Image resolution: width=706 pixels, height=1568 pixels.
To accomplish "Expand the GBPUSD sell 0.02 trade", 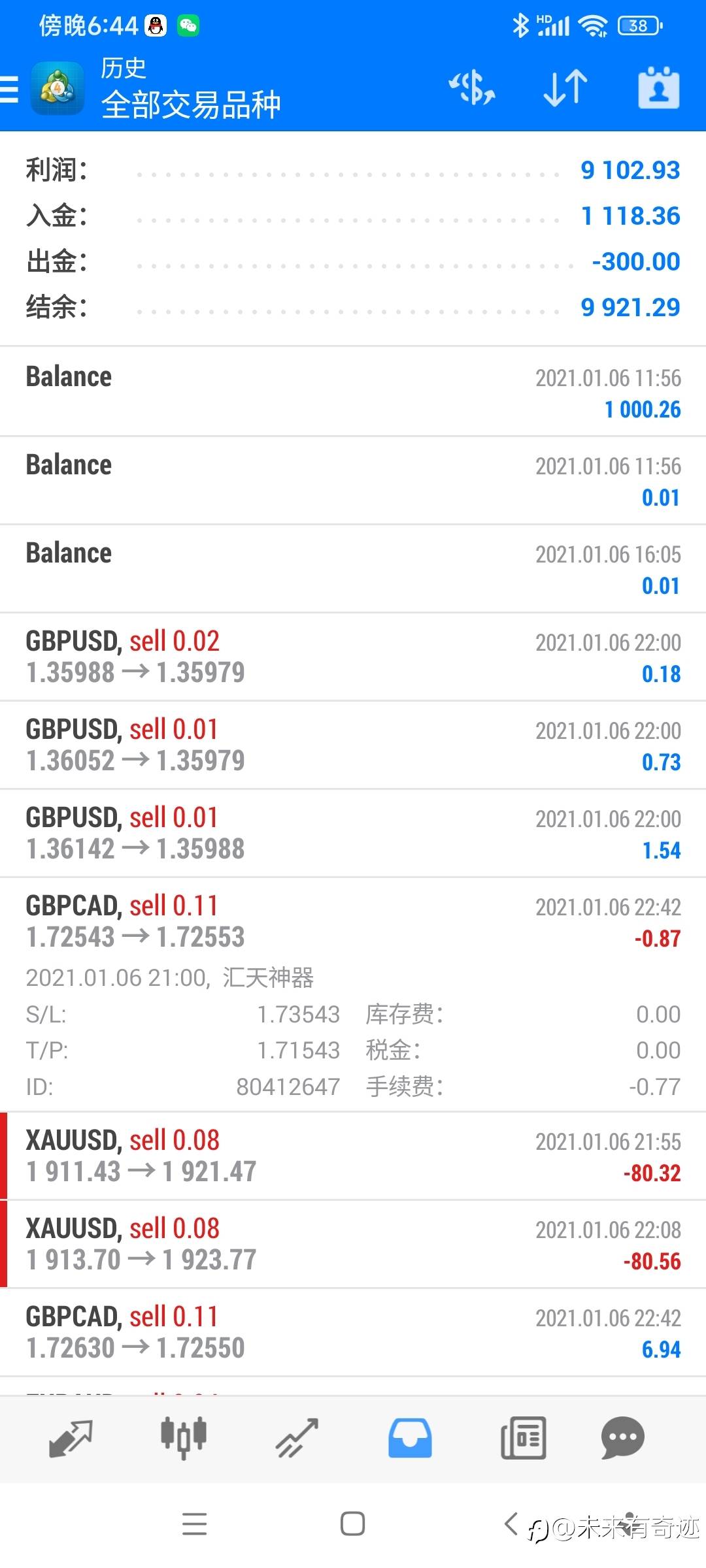I will (353, 657).
